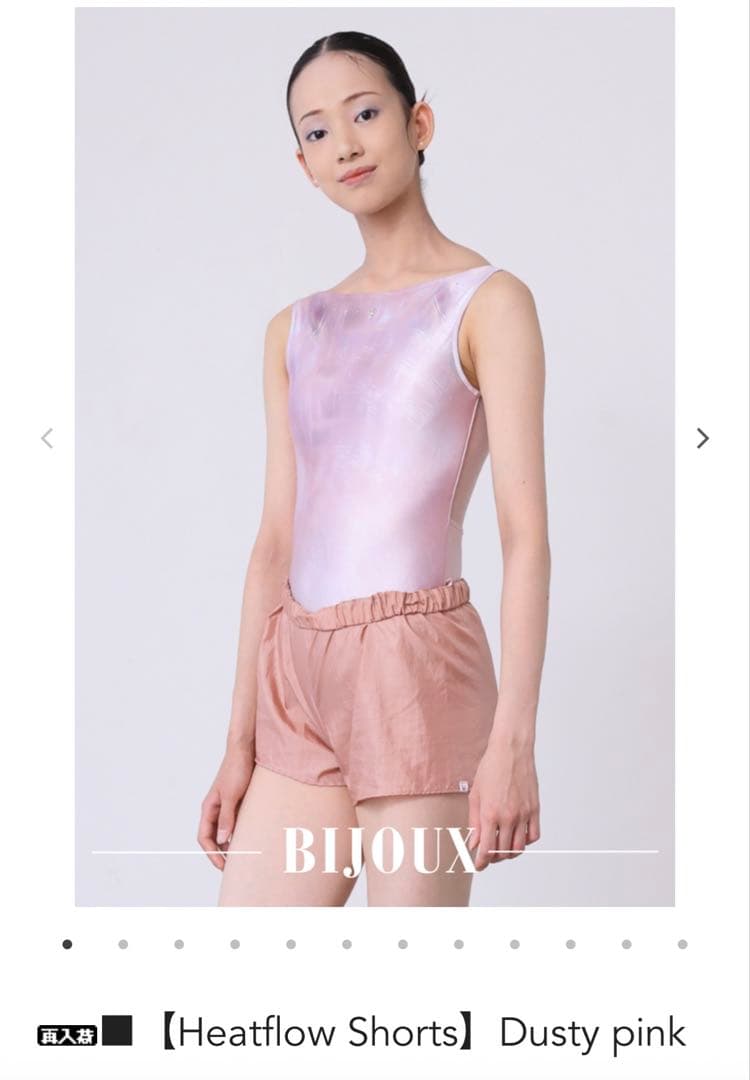
Task: Select the last carousel page dot
Action: (x=682, y=944)
